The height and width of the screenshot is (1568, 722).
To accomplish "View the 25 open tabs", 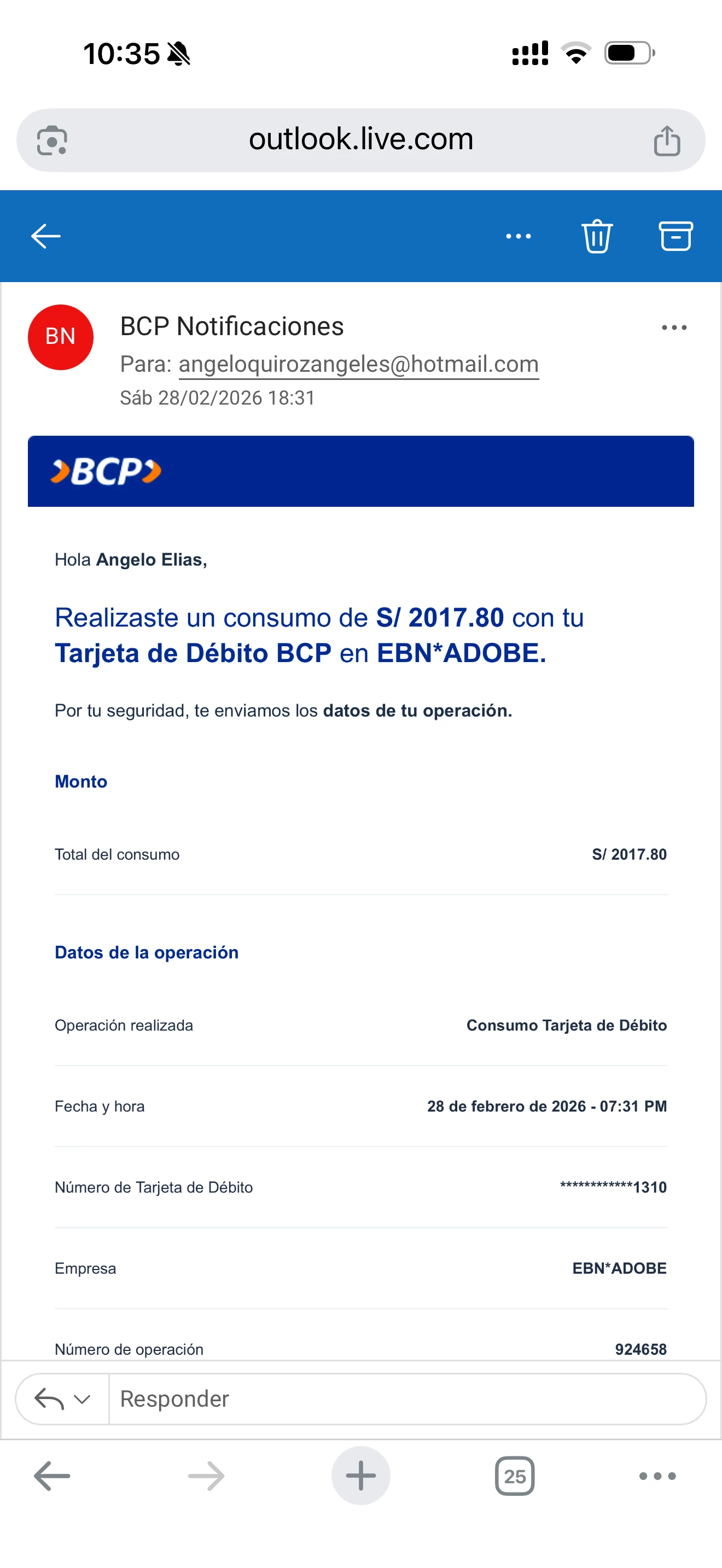I will [514, 1476].
